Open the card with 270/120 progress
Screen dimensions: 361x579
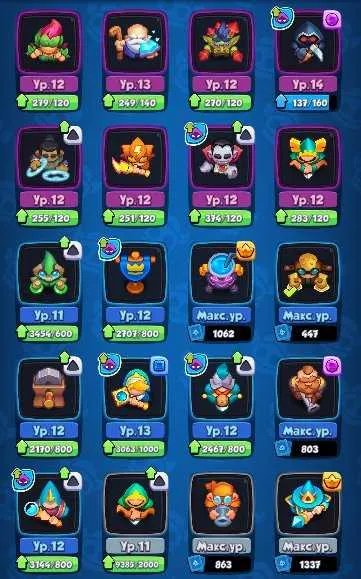click(x=221, y=60)
